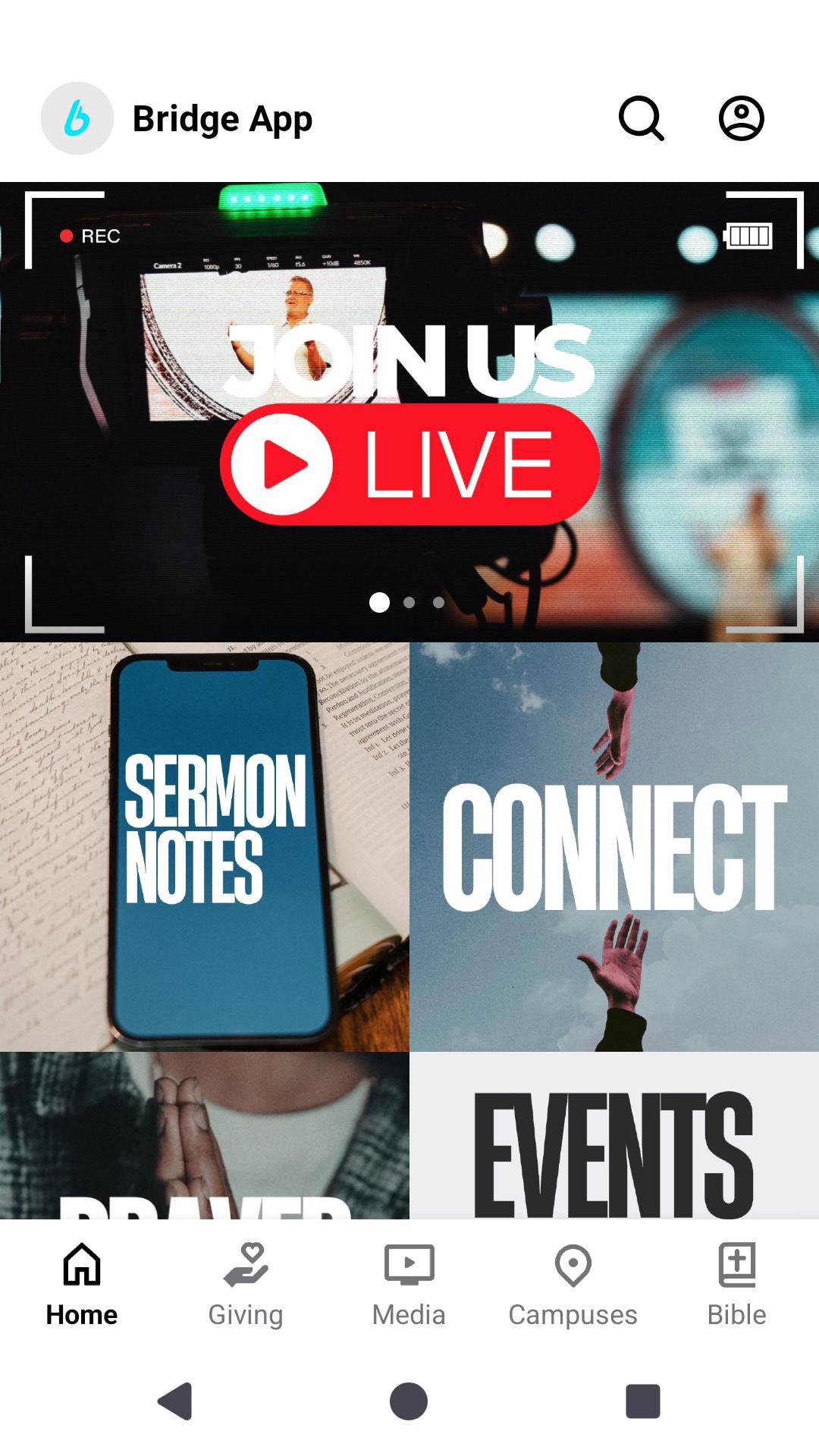Screen dimensions: 819x1456
Task: Tap the system back button
Action: point(175,1401)
